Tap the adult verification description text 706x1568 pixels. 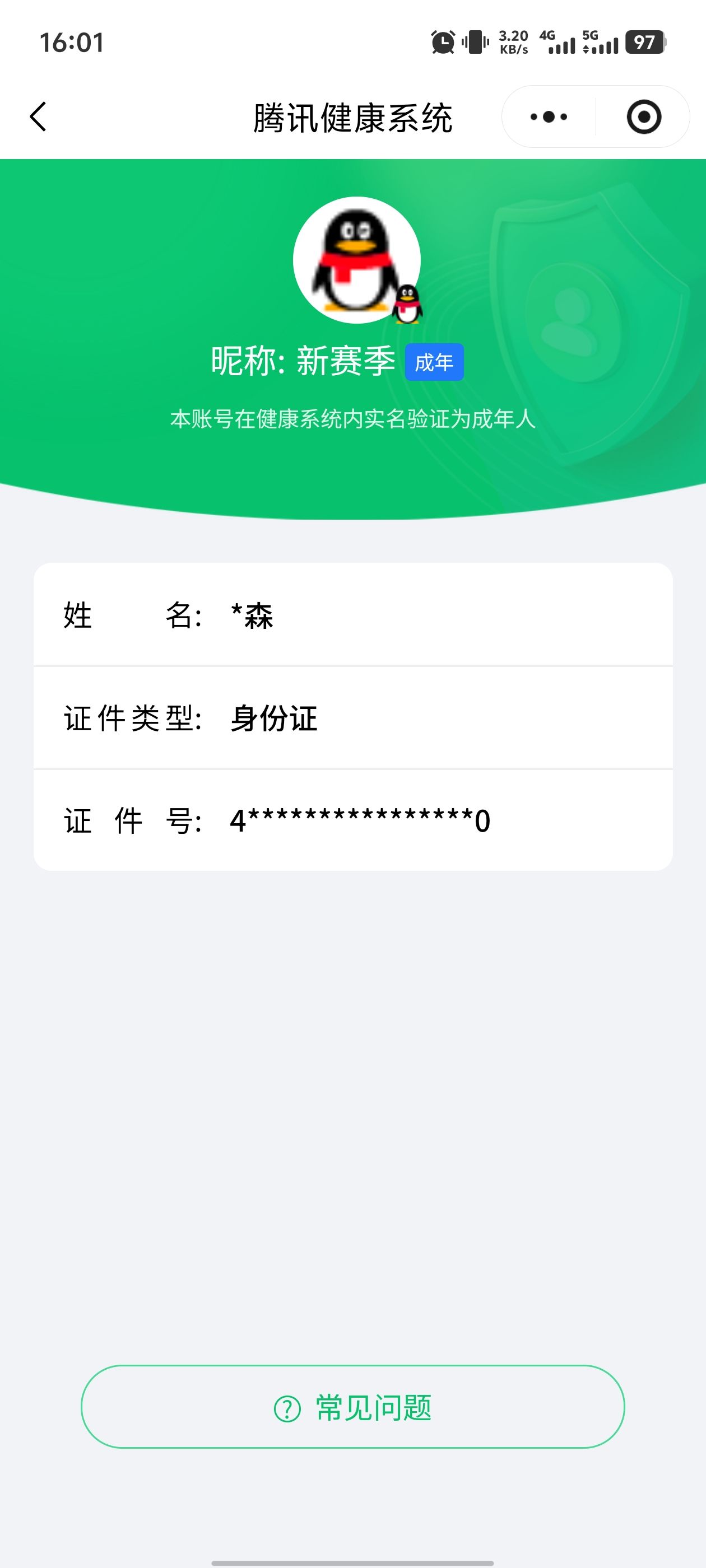(x=352, y=418)
